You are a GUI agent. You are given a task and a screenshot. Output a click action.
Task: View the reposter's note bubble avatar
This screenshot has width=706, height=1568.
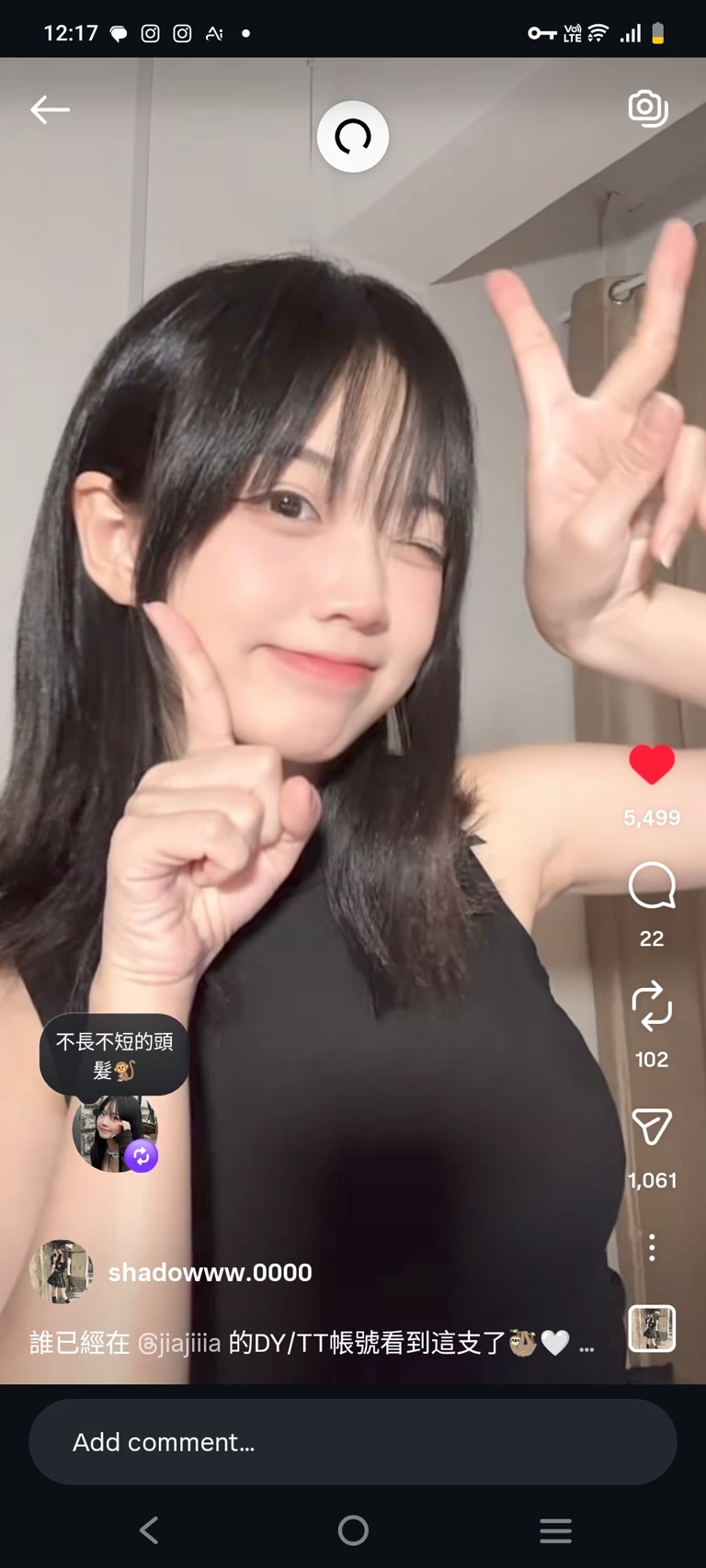pyautogui.click(x=115, y=1132)
